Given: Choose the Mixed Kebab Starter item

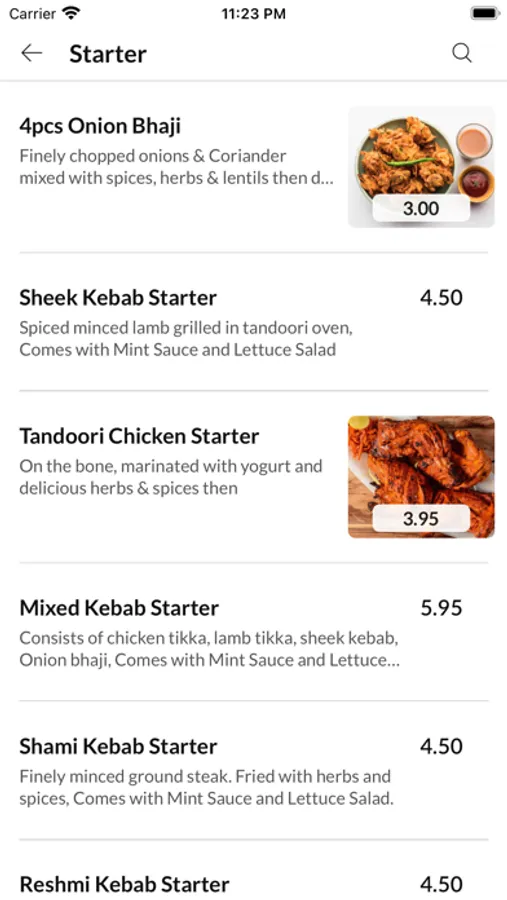Looking at the screenshot, I should 253,632.
